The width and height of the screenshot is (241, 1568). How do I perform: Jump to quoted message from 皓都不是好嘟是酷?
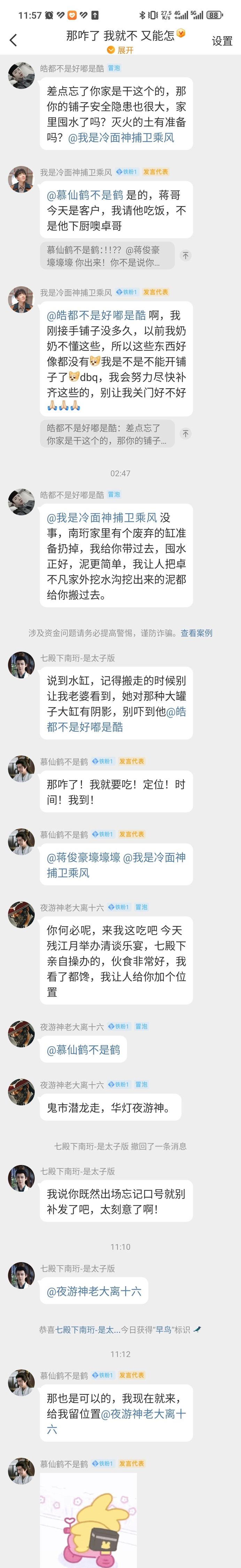pos(186,433)
